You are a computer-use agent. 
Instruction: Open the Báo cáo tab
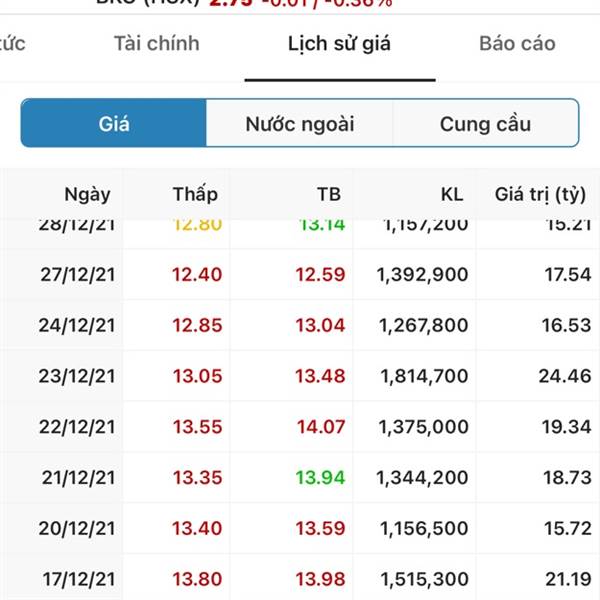(517, 44)
